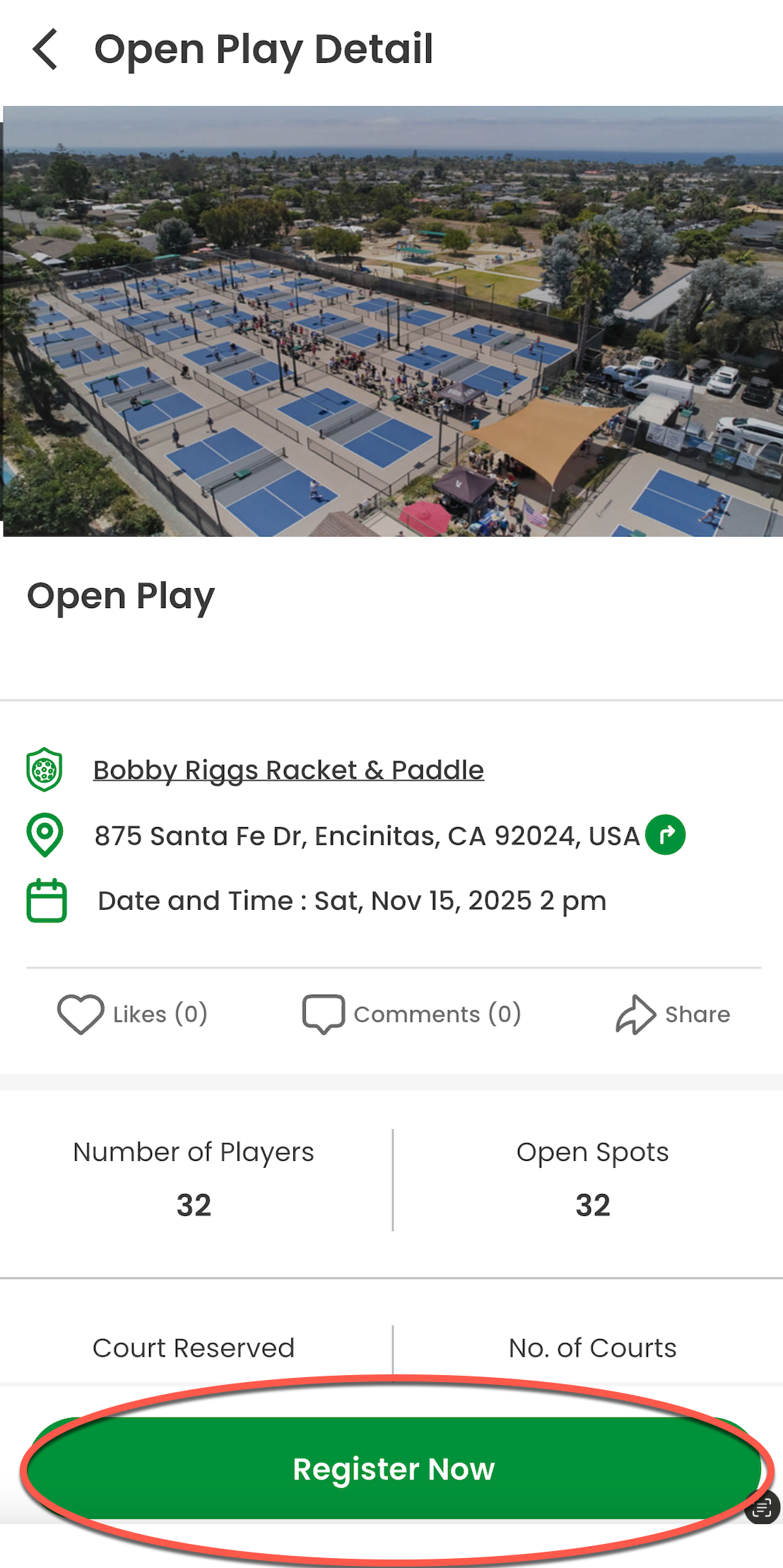
Task: Get directions to 875 Santa Fe Dr
Action: point(665,835)
